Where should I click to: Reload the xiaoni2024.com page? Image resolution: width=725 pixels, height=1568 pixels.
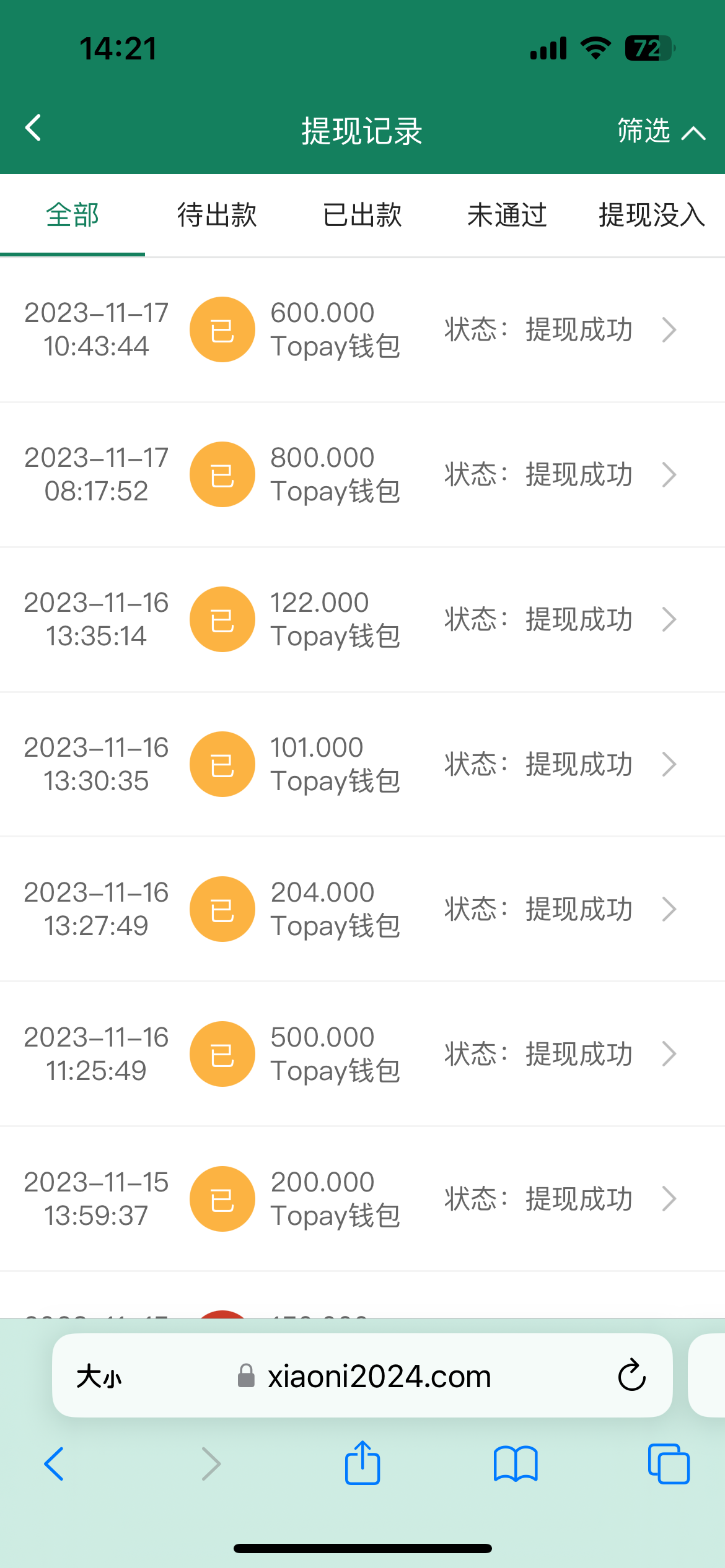point(631,1375)
